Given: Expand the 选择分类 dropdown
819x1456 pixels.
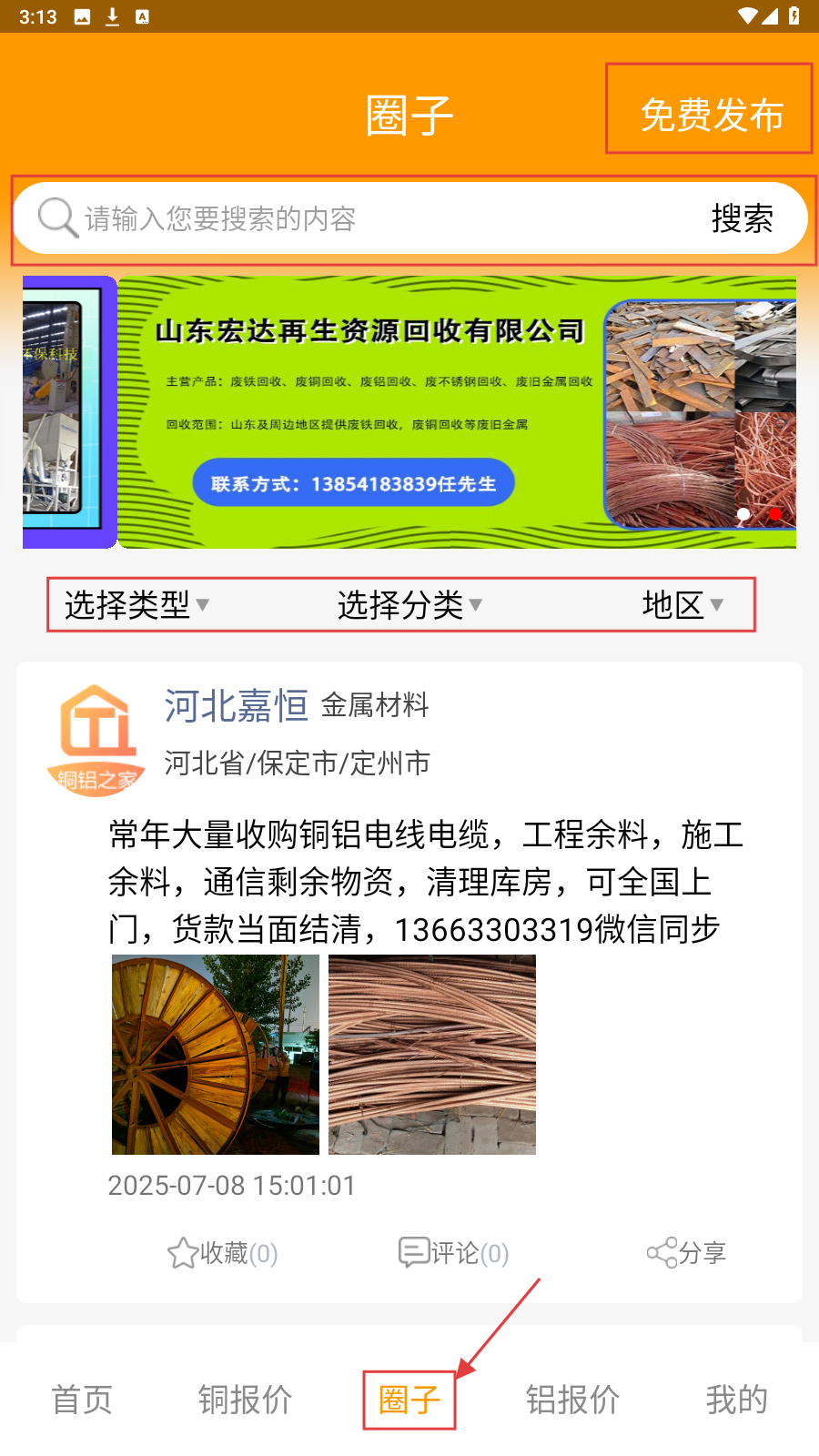Looking at the screenshot, I should coord(409,604).
